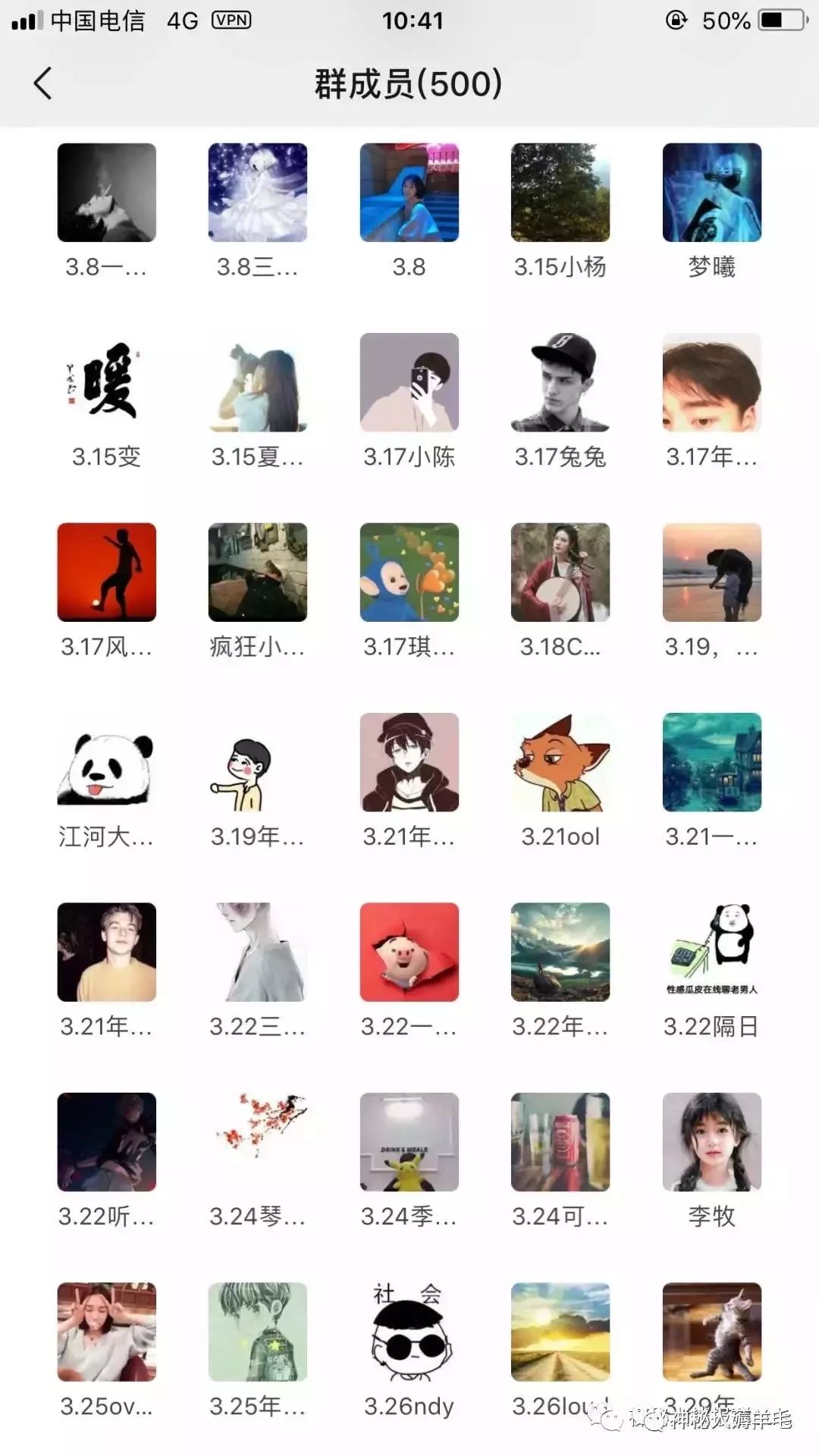This screenshot has height=1456, width=819.
Task: Open member 3.26lou... with sunset road avatar
Action: 560,1332
